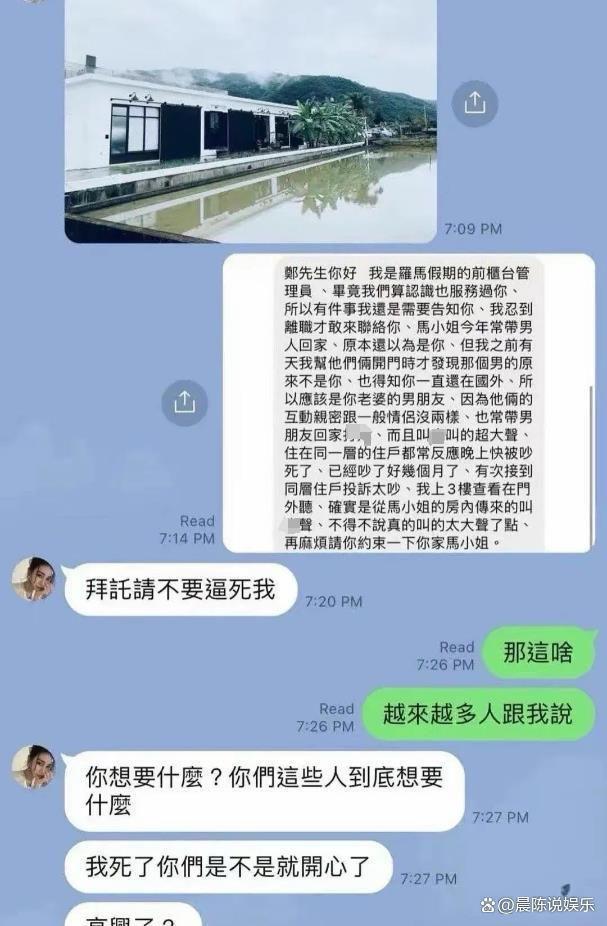Open the house and pond photo
The image size is (607, 926).
[250, 120]
